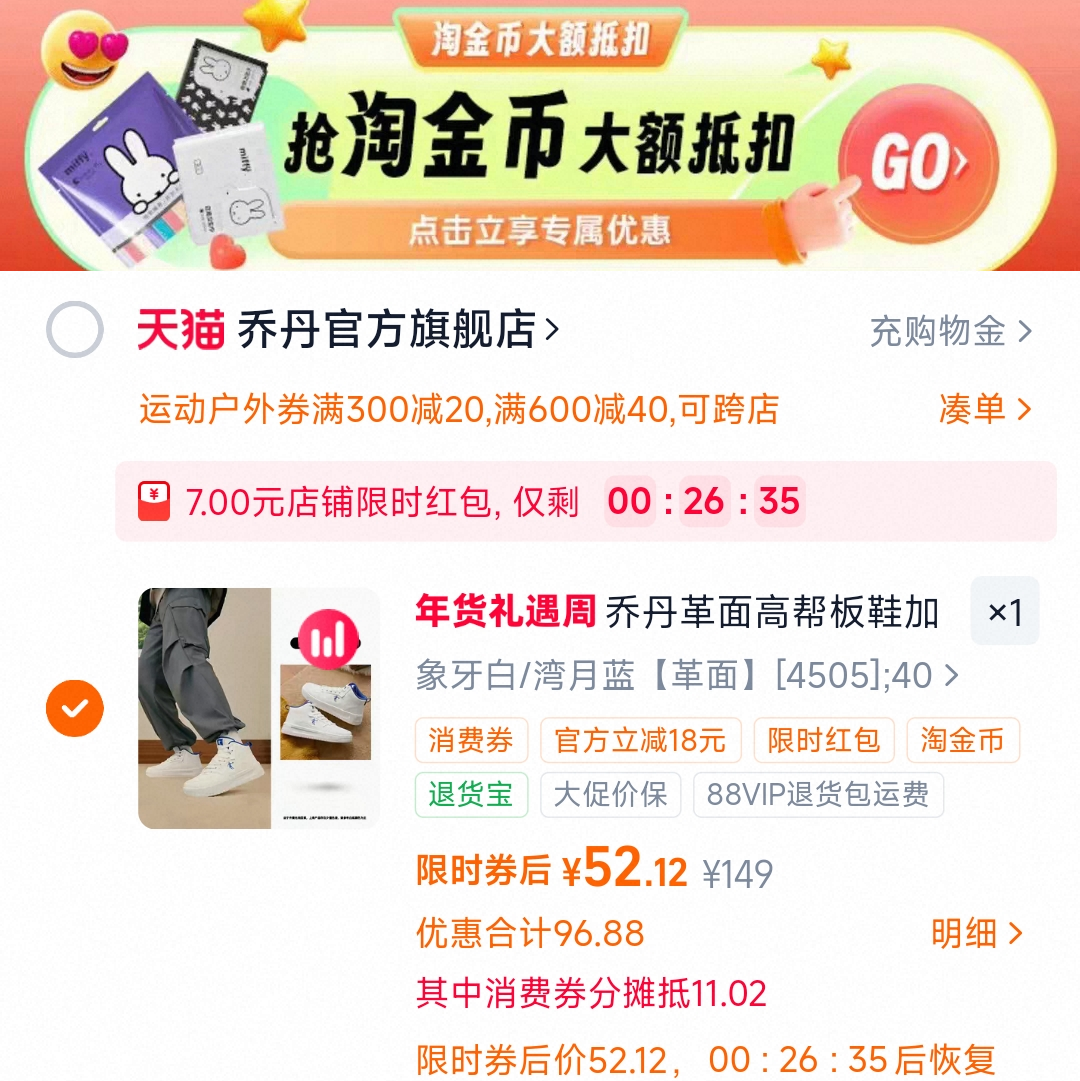Tap the 官方立减18元 tag

(x=640, y=740)
